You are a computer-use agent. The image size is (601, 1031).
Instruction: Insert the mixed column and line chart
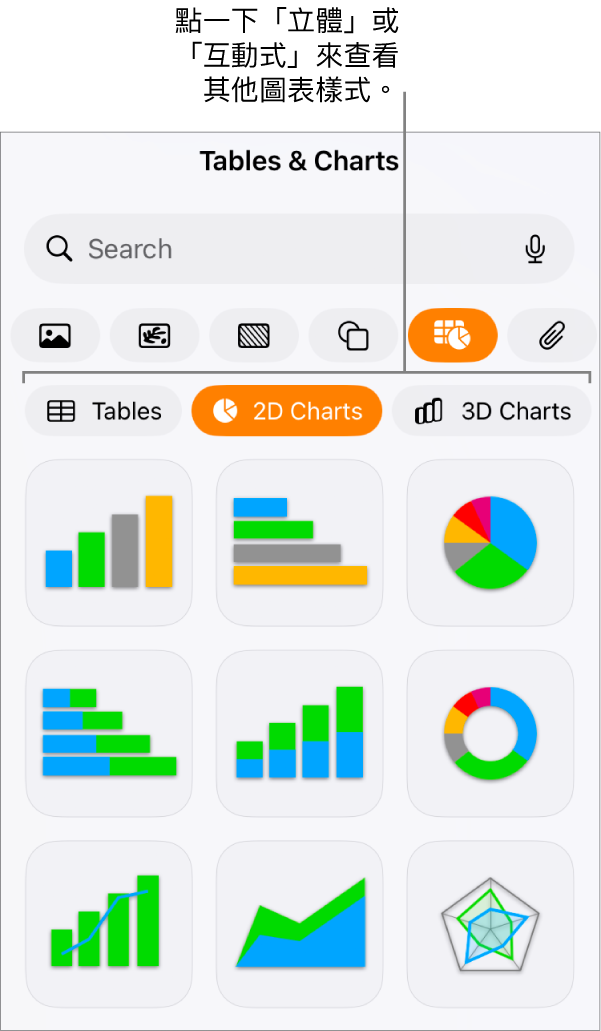(108, 923)
